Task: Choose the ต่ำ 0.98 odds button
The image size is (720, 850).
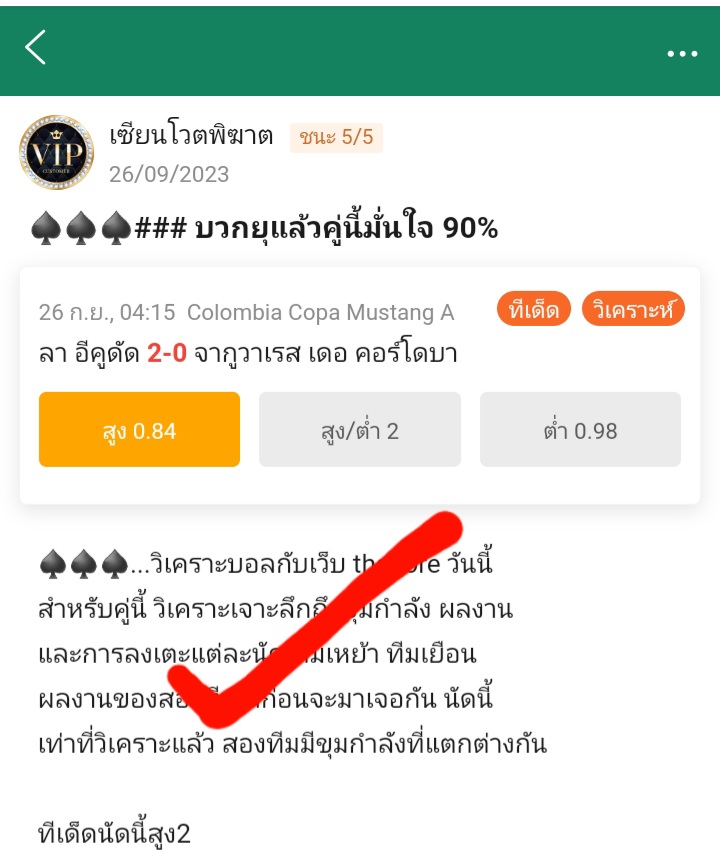Action: pyautogui.click(x=580, y=430)
